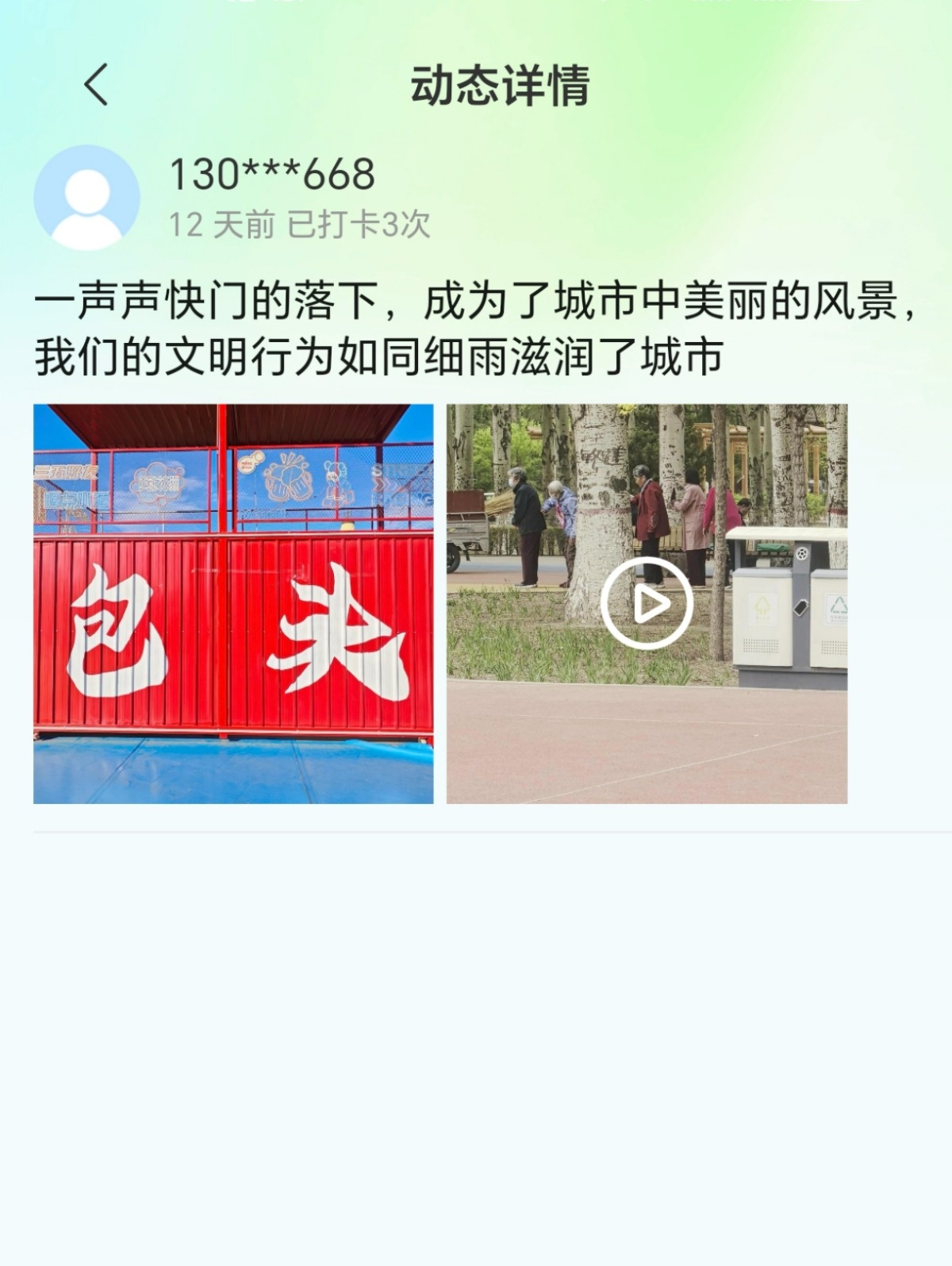The width and height of the screenshot is (952, 1266).
Task: Open the avatar of user 130***668
Action: (x=86, y=198)
